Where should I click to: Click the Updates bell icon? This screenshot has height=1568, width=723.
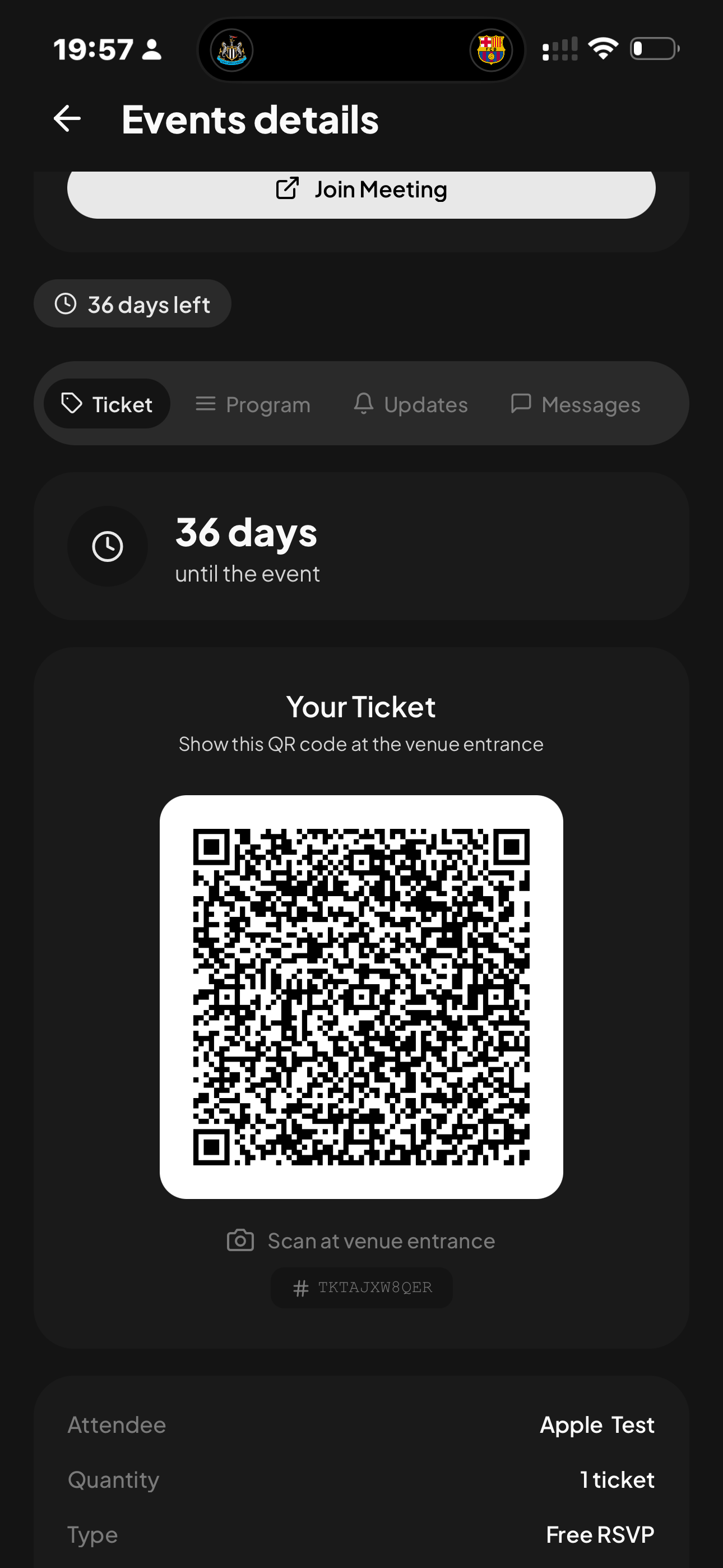tap(364, 403)
